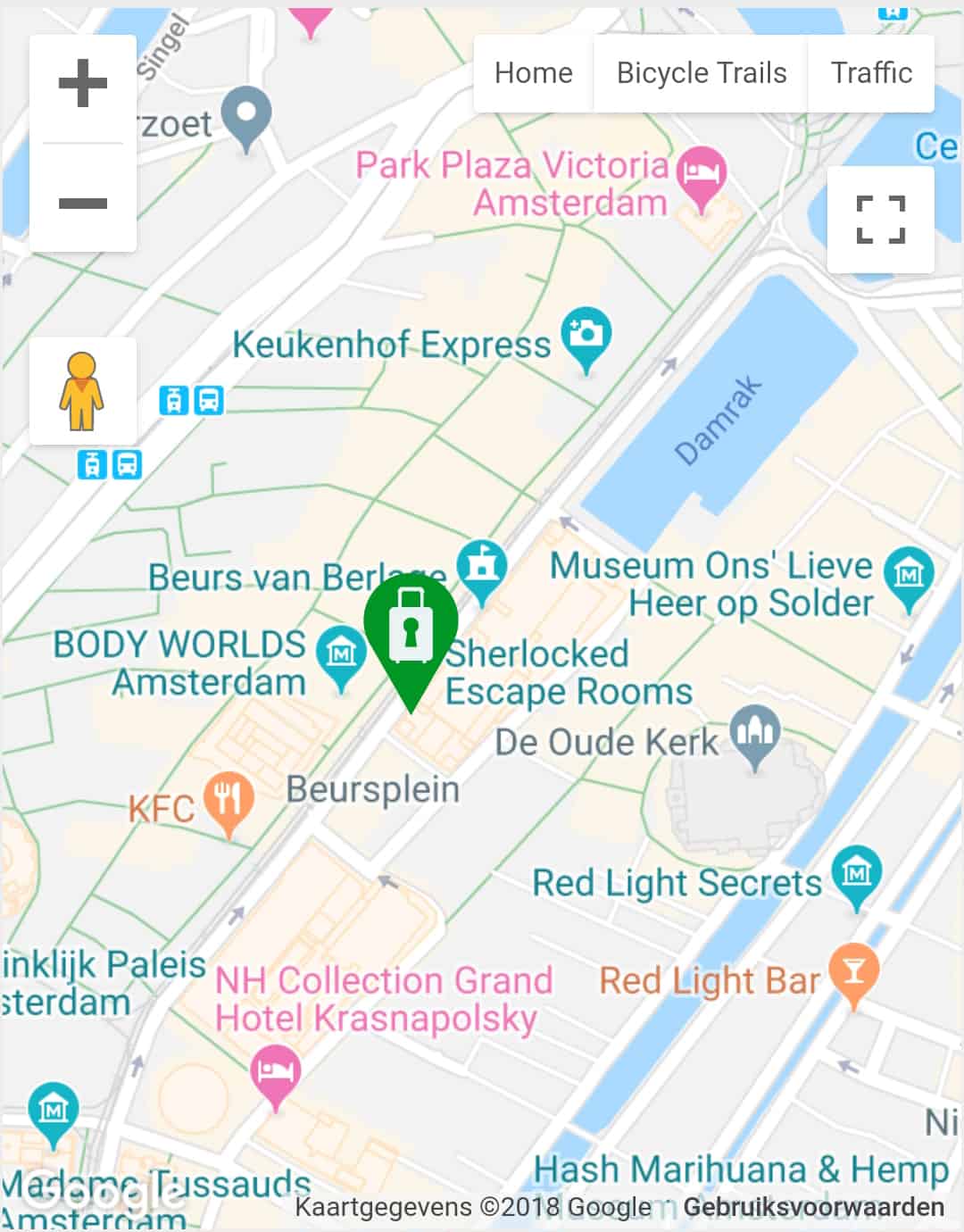Screen dimensions: 964x1232
Task: Open Museum Ons' Lieve Heer op Solder pin
Action: (909, 573)
